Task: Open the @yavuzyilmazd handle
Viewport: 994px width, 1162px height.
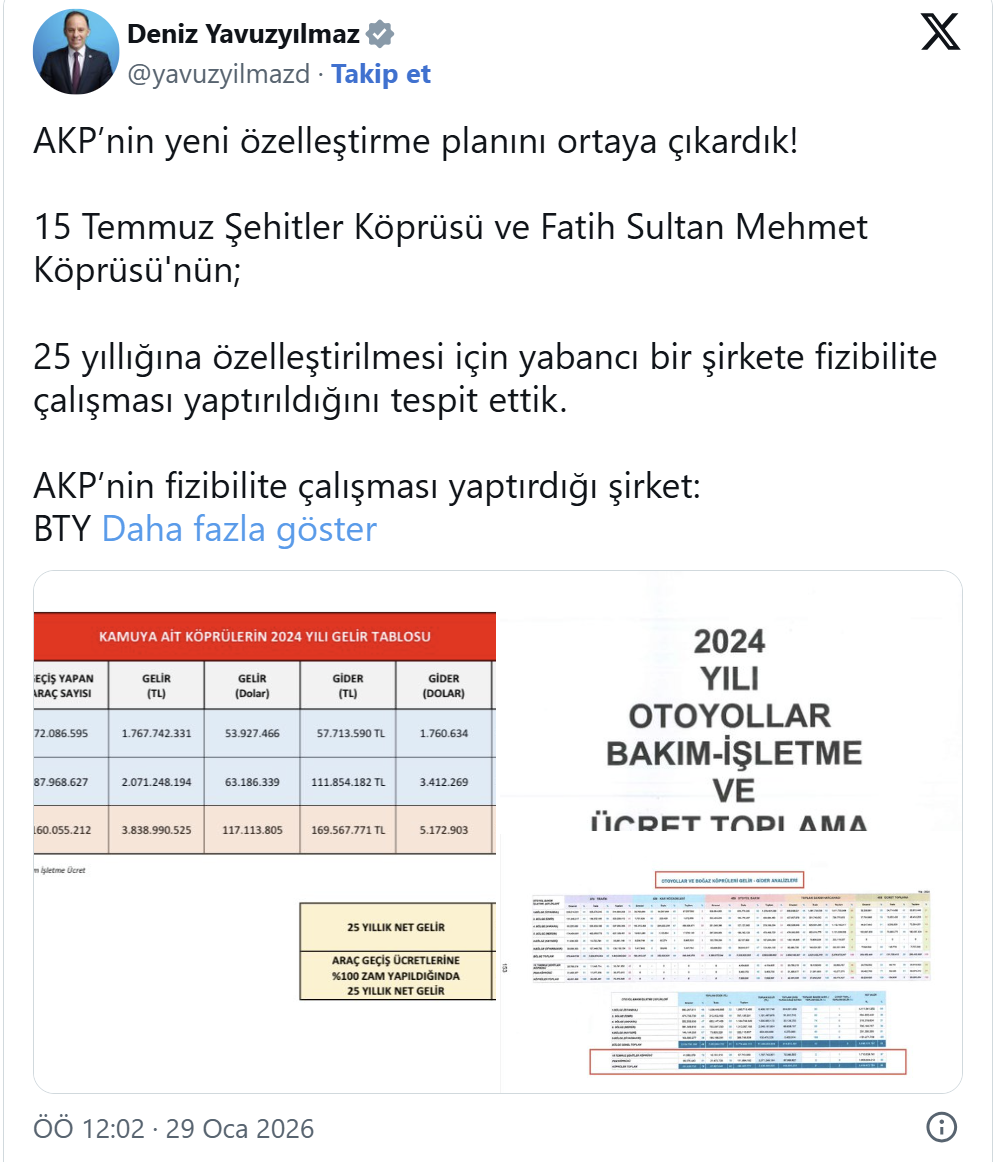Action: point(218,75)
